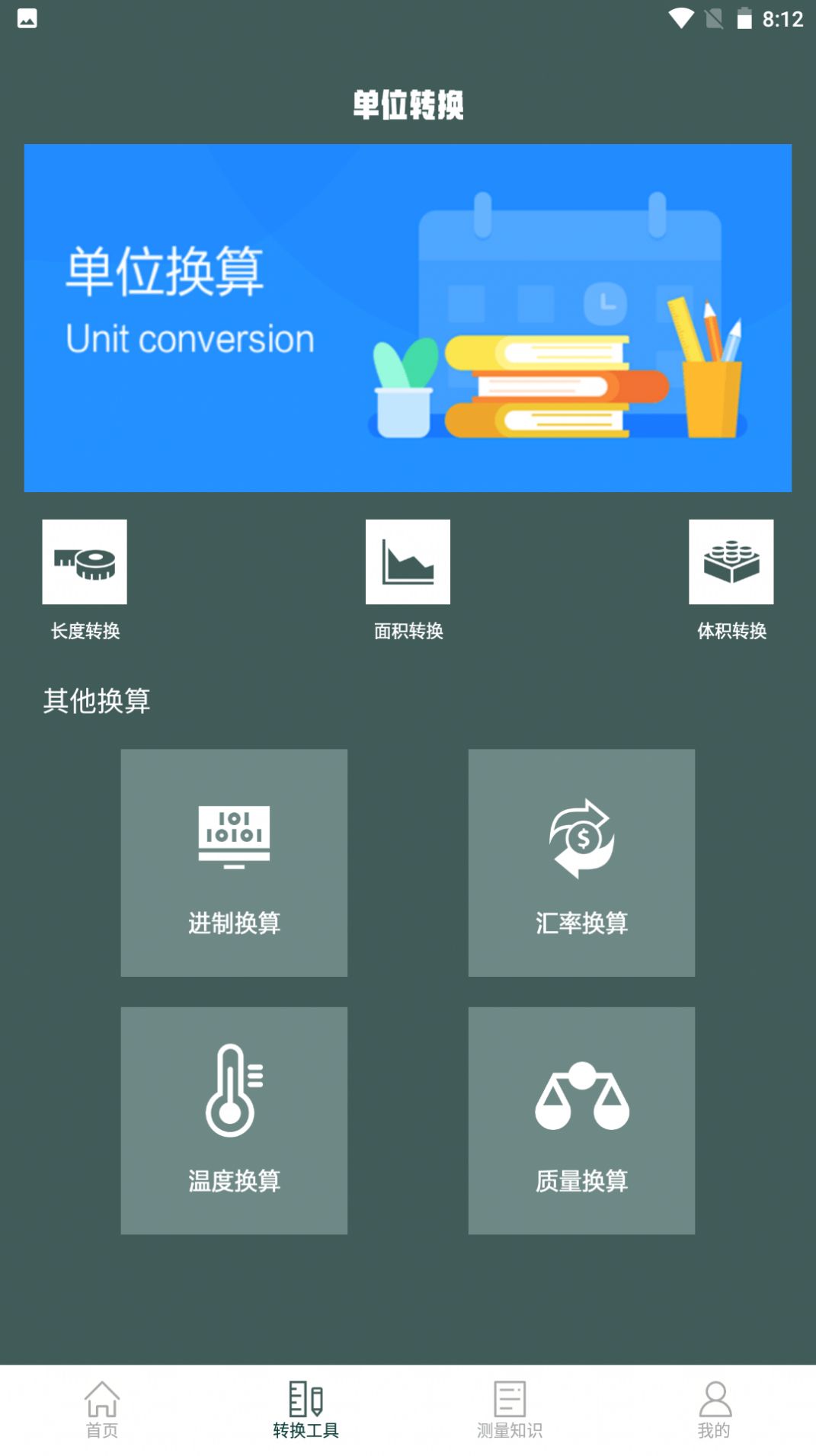Select the 温度换算 temperature card
Screen dimensions: 816x1456
234,1120
